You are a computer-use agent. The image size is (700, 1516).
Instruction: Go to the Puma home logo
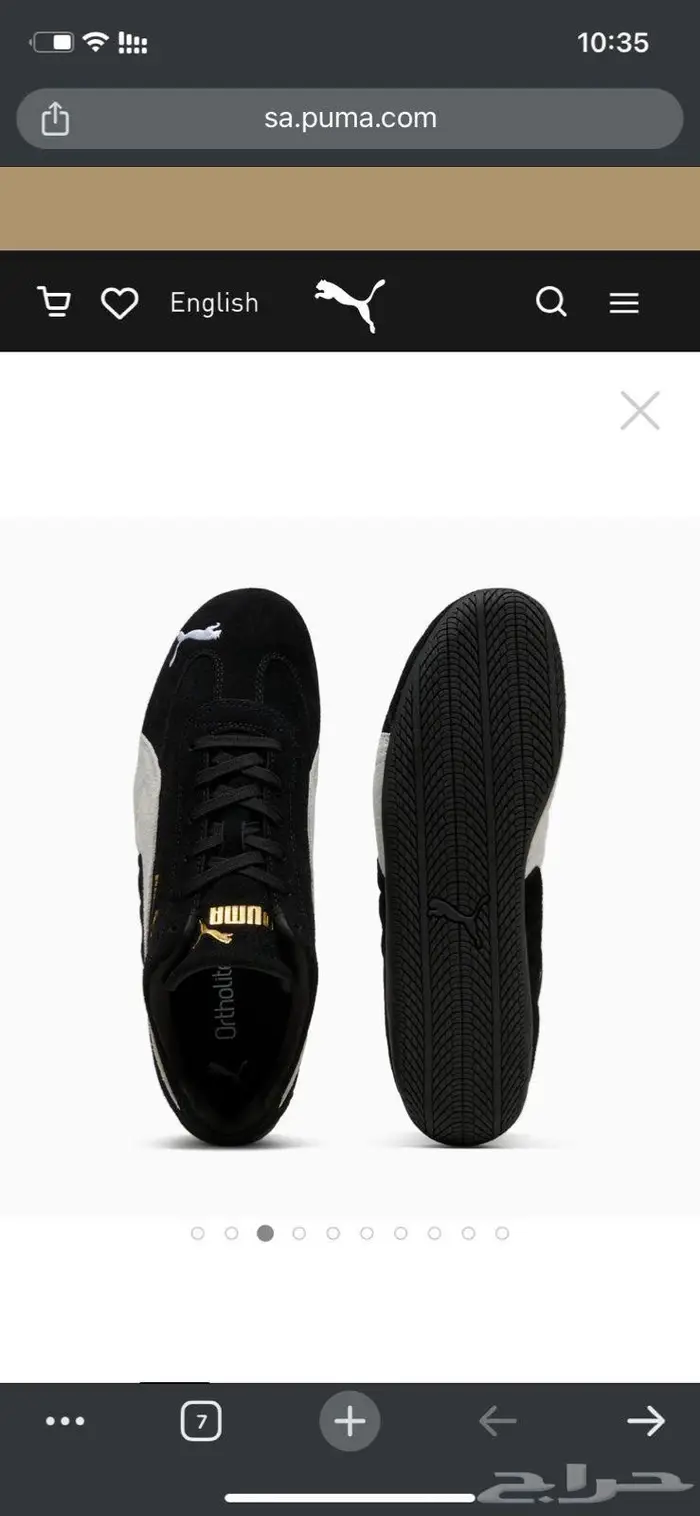coord(350,303)
